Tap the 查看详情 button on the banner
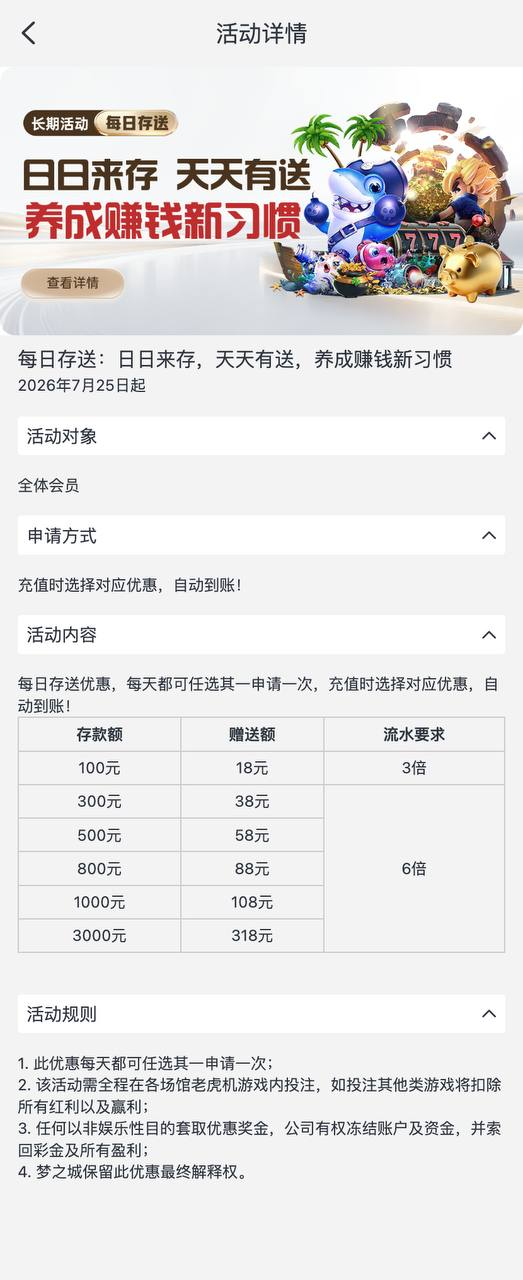 click(73, 283)
